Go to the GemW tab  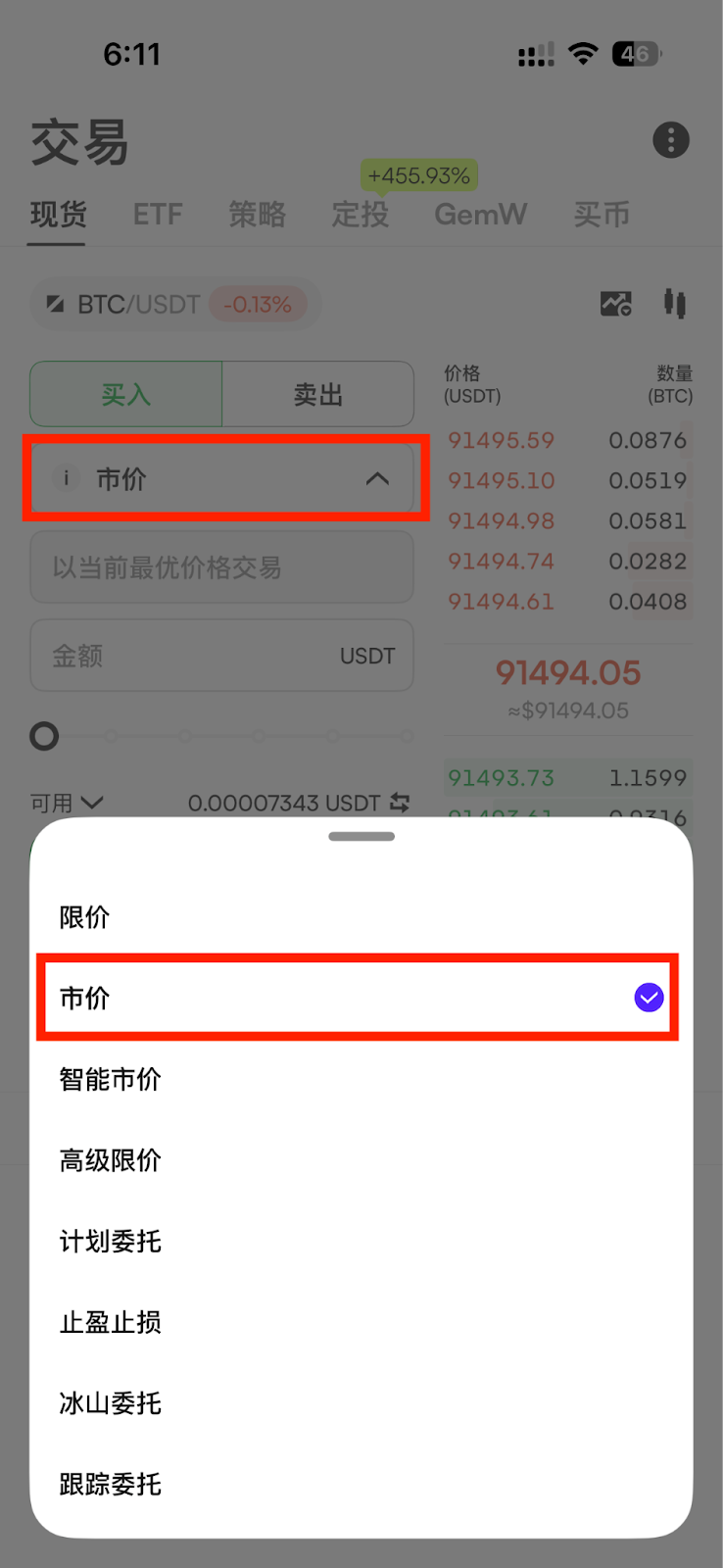pos(481,215)
